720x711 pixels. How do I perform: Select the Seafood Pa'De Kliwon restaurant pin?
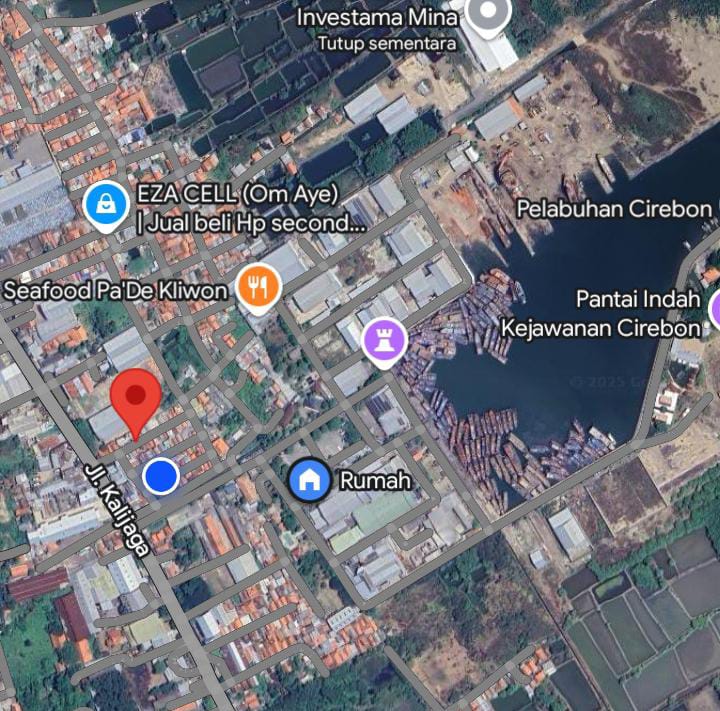259,287
